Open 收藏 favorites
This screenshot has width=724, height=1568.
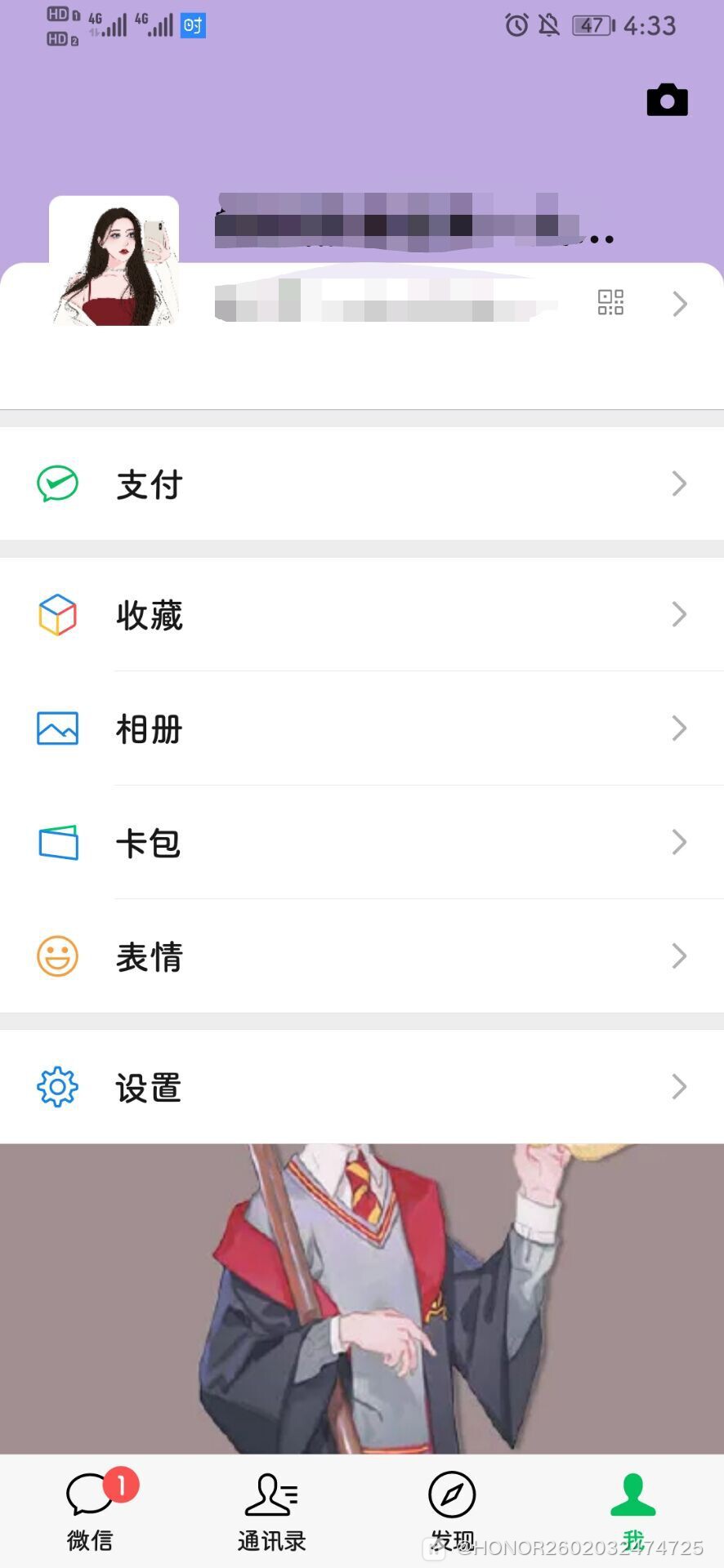(x=362, y=614)
